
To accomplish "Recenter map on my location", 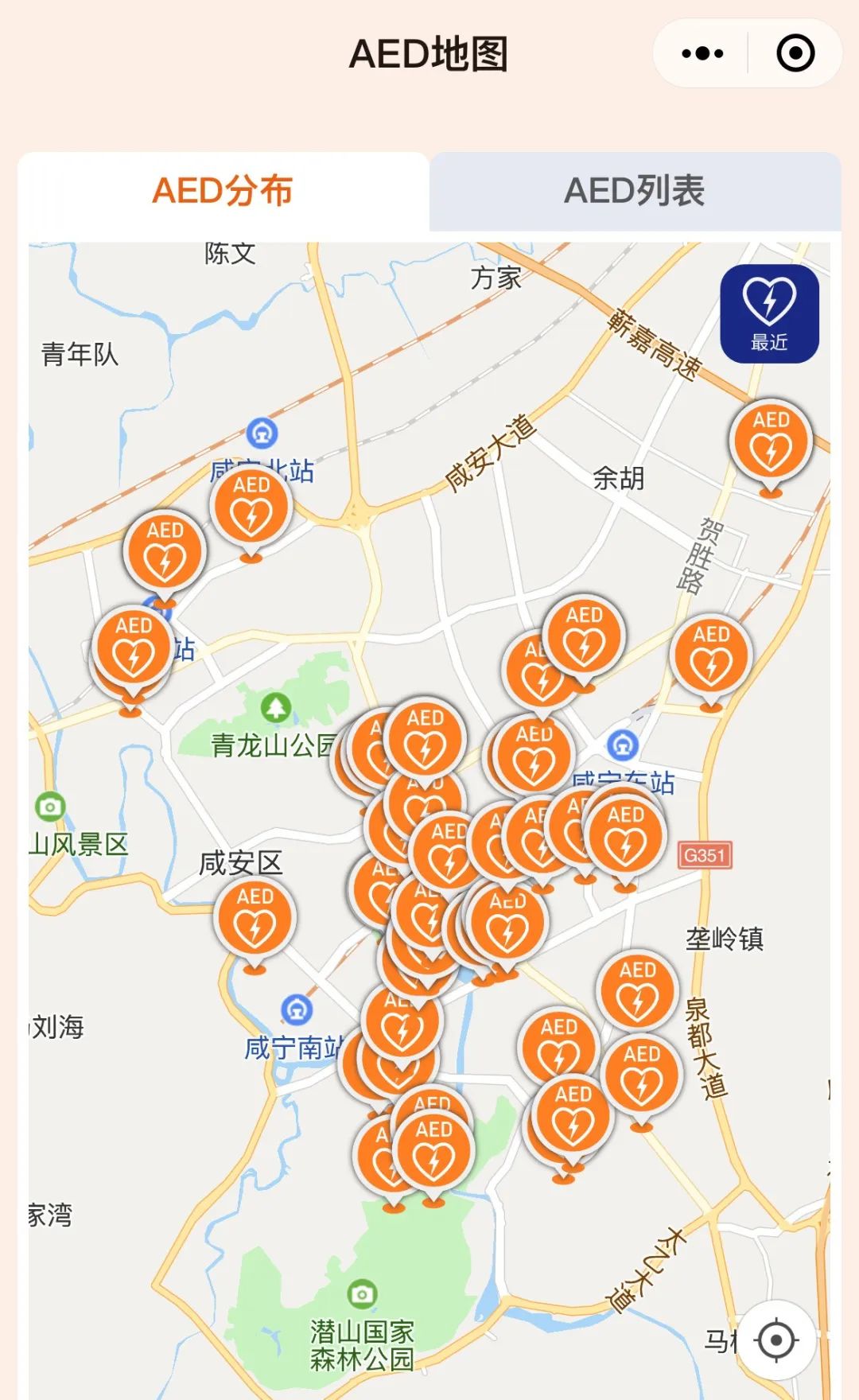I will [776, 1340].
